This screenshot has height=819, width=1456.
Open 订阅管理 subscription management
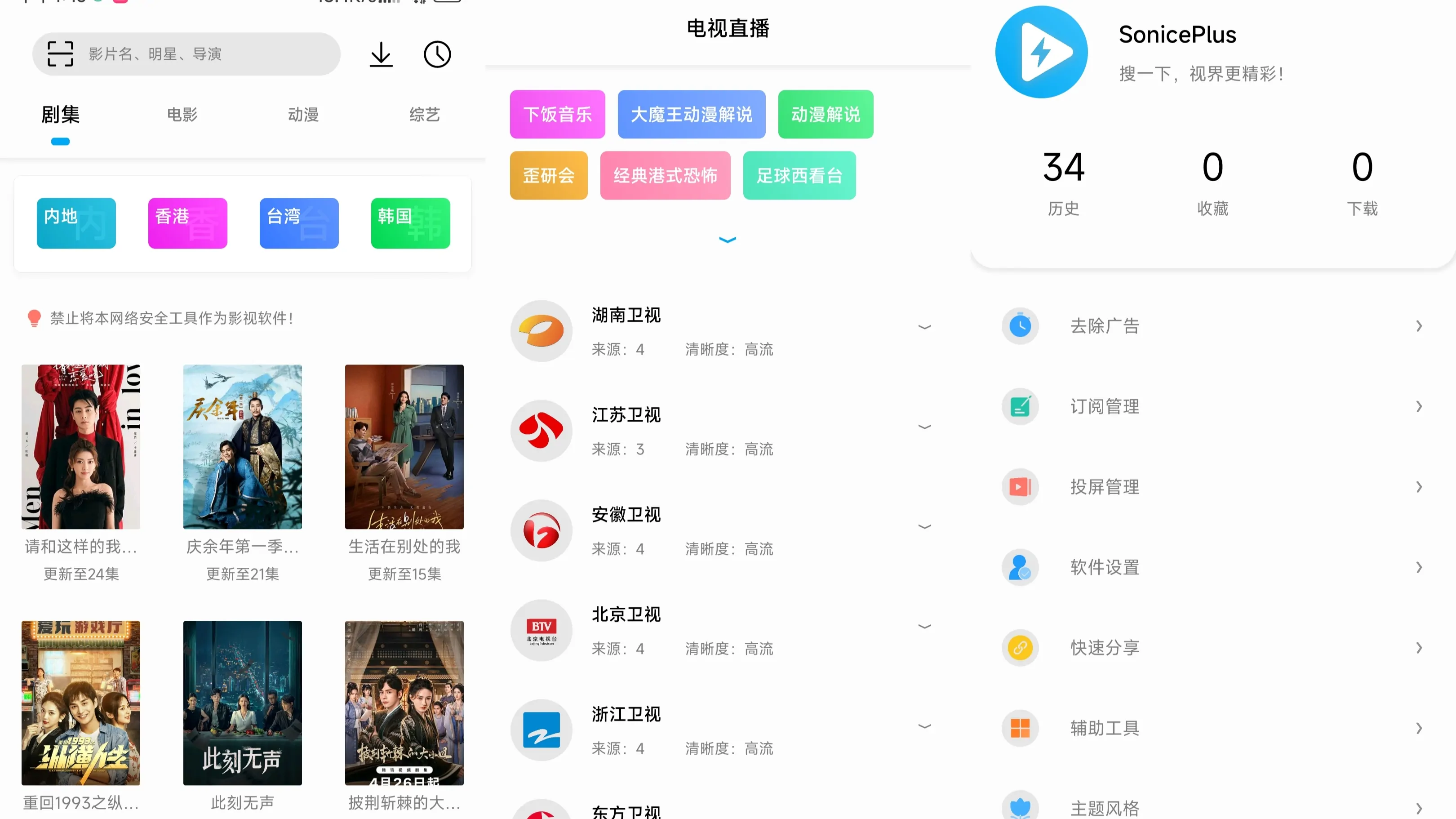[1212, 406]
